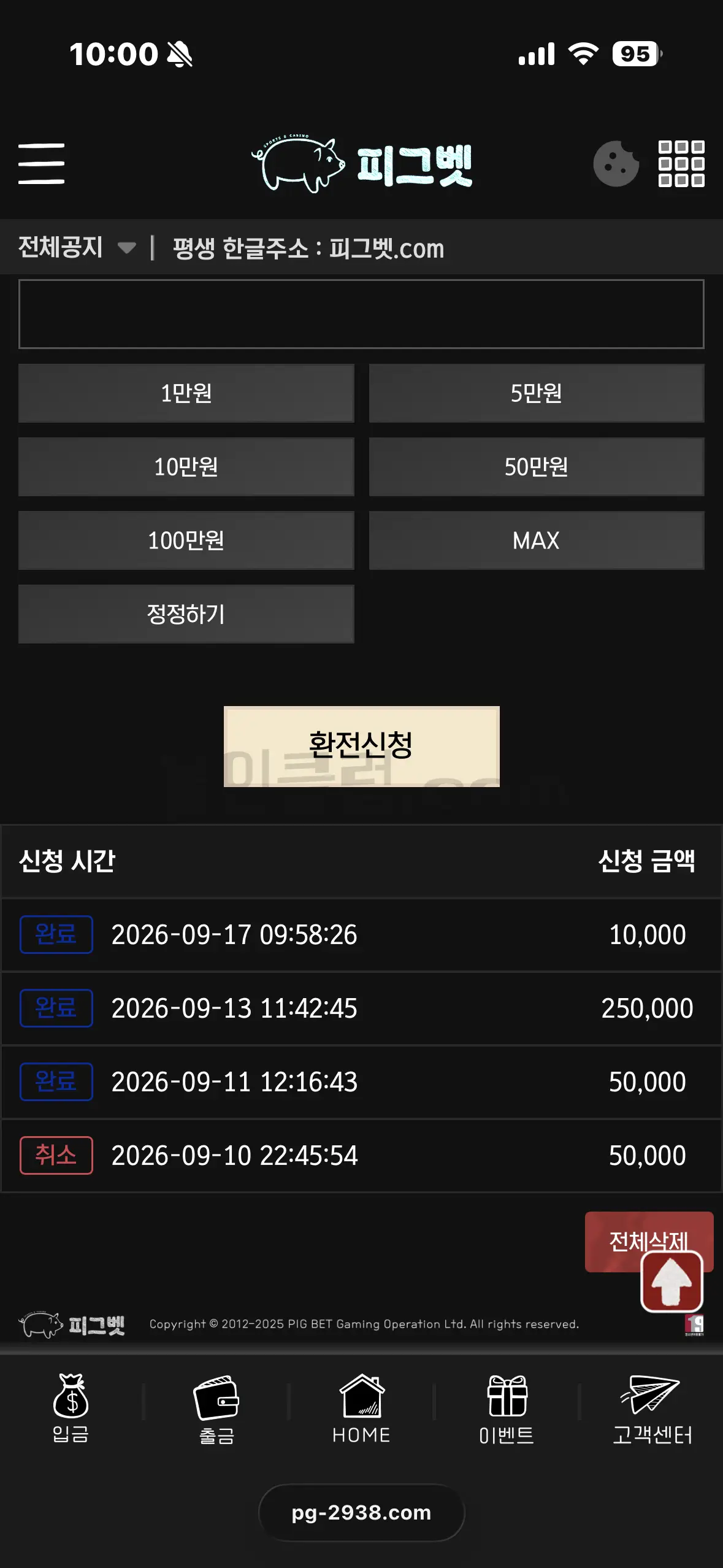Tap the cookie icon in header

616,164
